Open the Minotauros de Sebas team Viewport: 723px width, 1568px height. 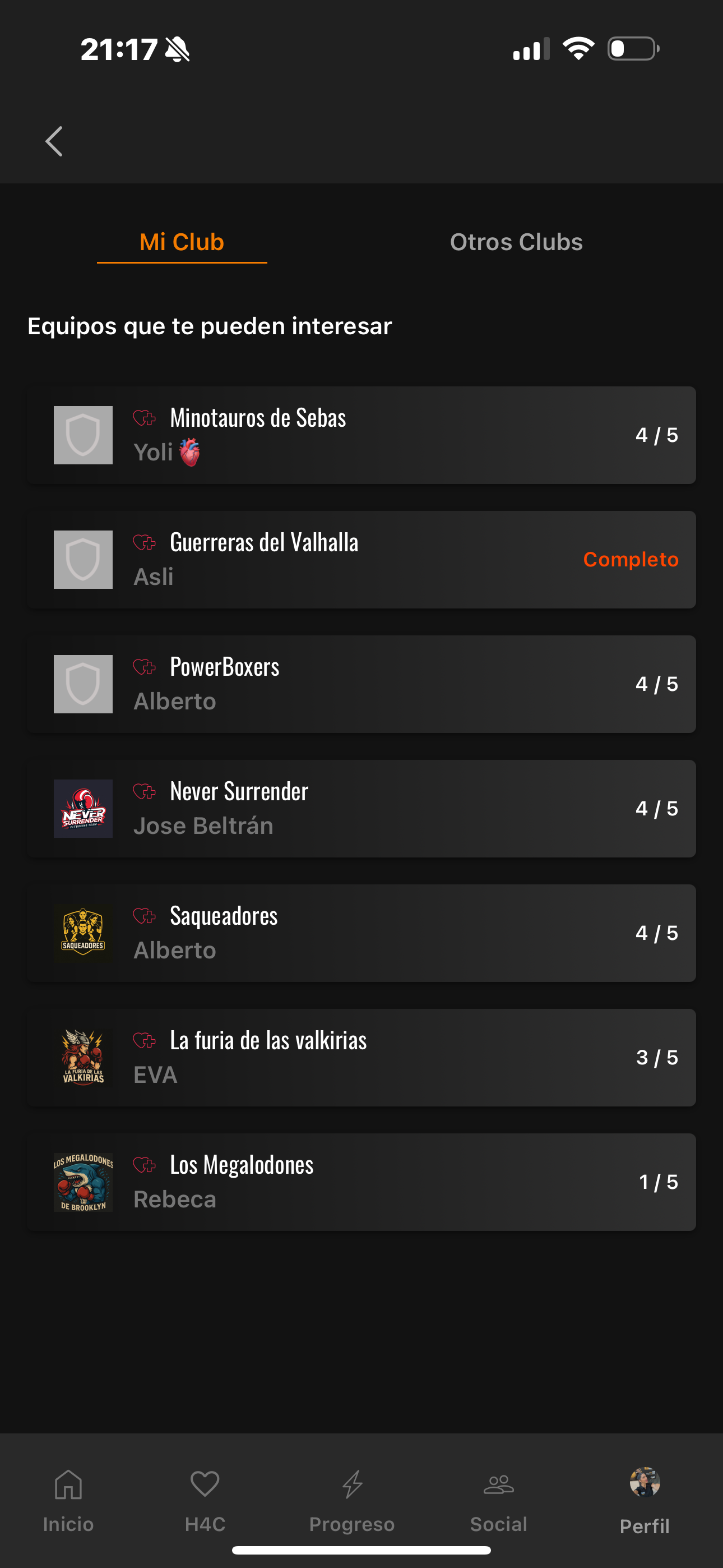[361, 435]
